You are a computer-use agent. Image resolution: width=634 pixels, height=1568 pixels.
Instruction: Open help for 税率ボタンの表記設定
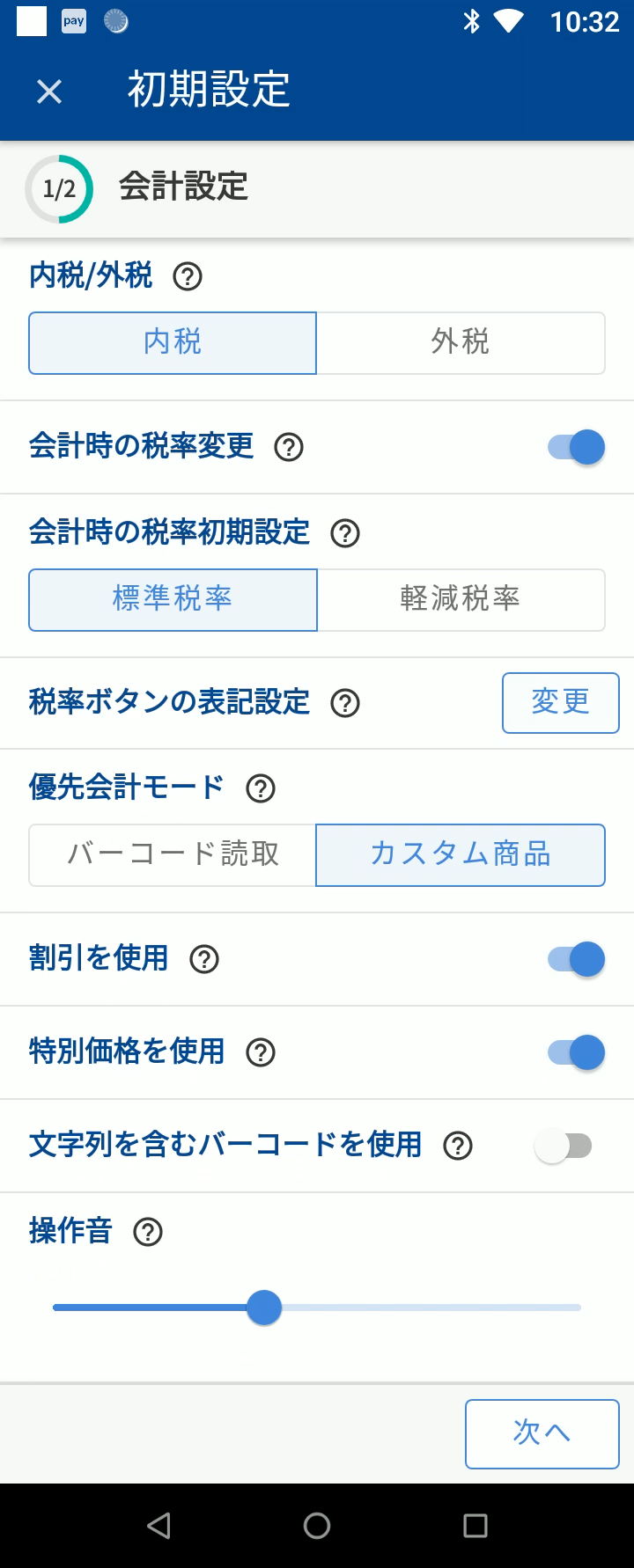345,703
